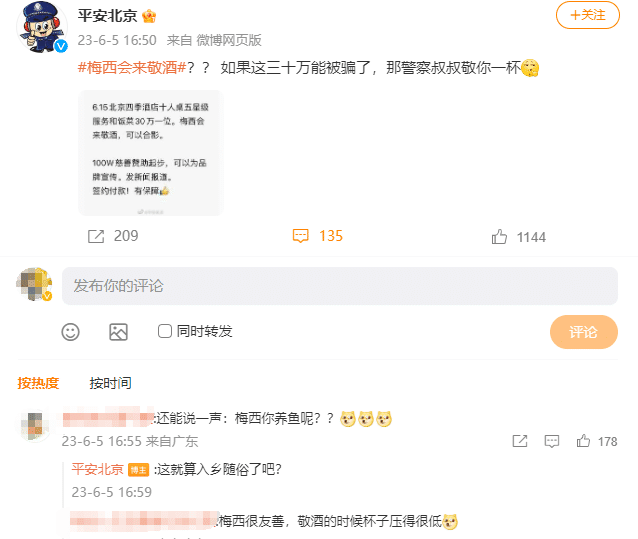The image size is (638, 539).
Task: Follow 平安北京 with the 关注 button
Action: (587, 15)
